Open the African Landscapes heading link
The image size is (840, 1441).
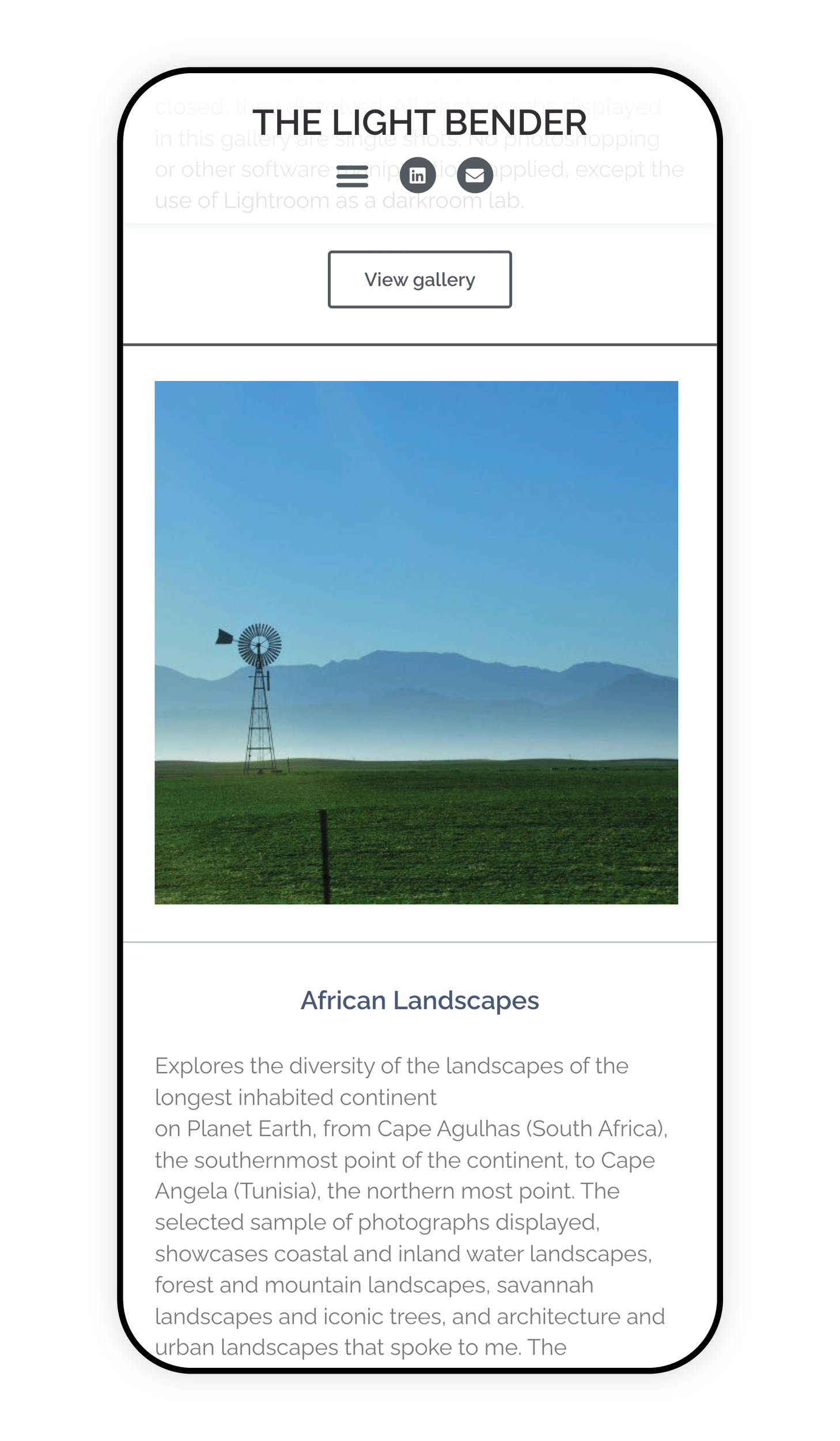(x=419, y=1001)
